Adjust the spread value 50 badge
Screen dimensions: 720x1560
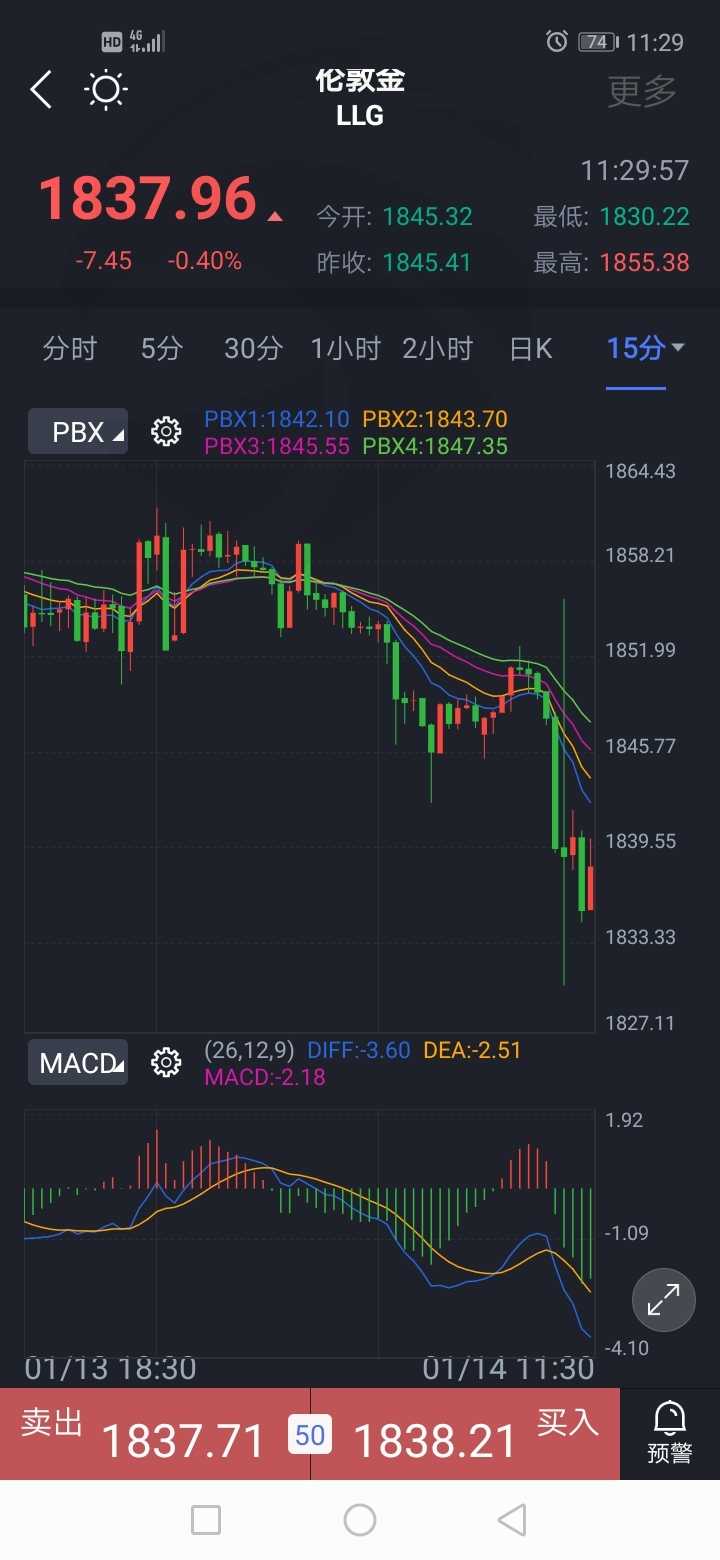click(310, 1436)
